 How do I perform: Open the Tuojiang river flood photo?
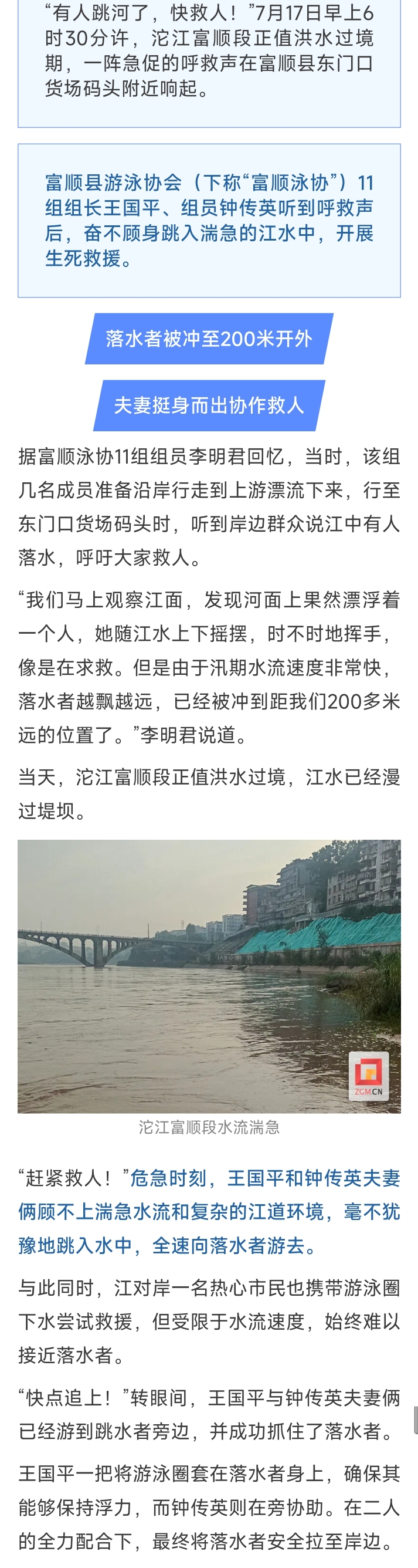pyautogui.click(x=209, y=976)
